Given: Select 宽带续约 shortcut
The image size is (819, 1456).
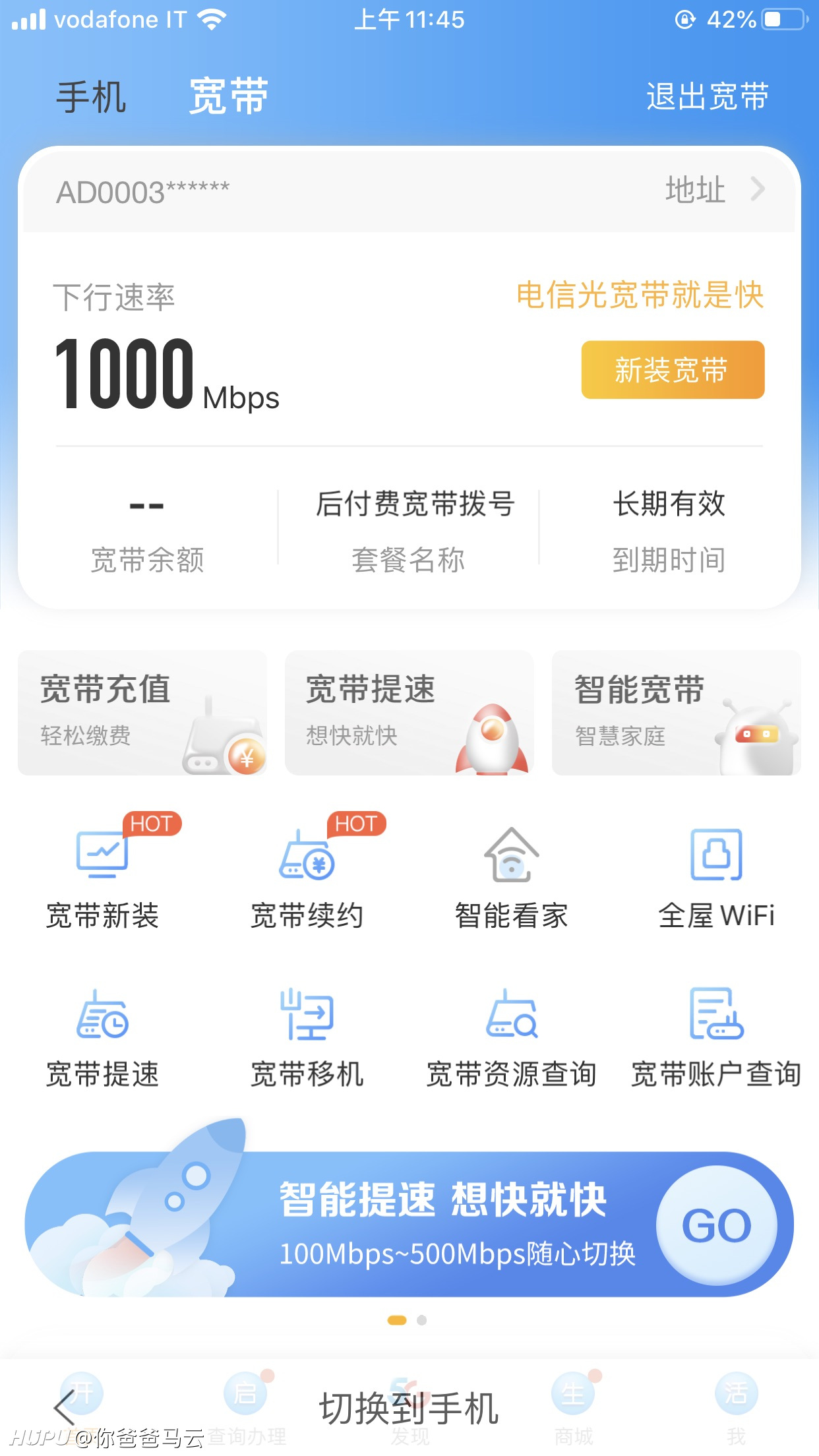Looking at the screenshot, I should coord(307,874).
